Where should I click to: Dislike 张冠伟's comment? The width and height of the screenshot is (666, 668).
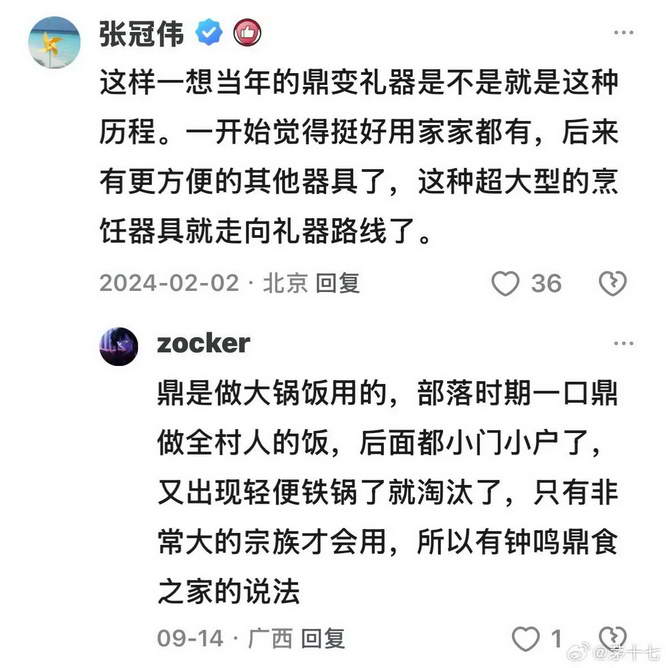[611, 283]
